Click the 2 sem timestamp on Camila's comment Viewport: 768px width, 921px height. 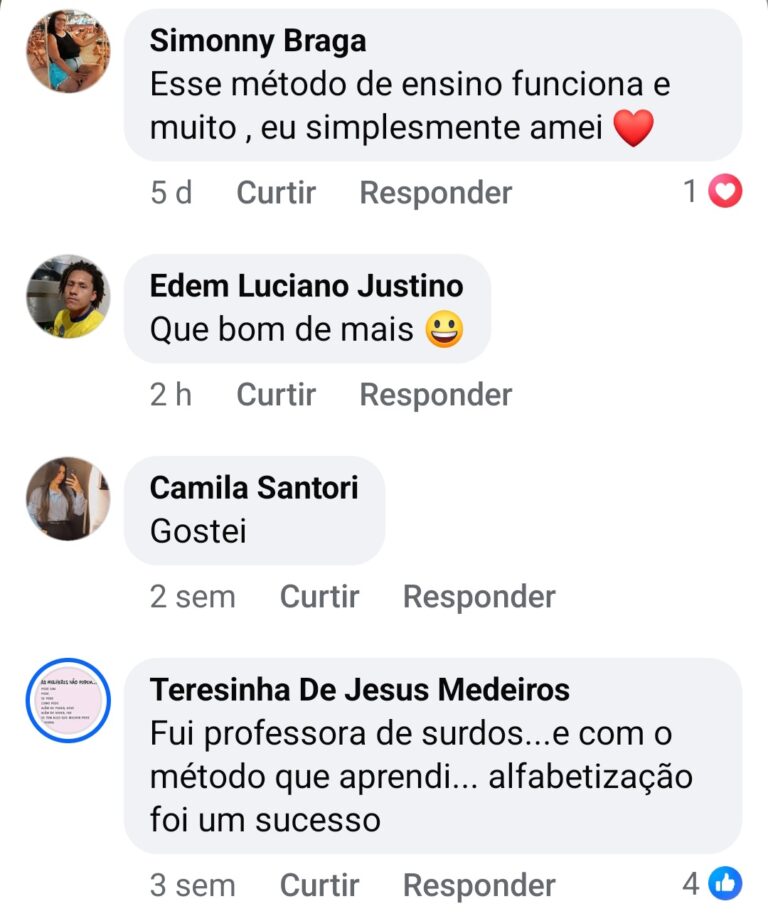pos(192,596)
